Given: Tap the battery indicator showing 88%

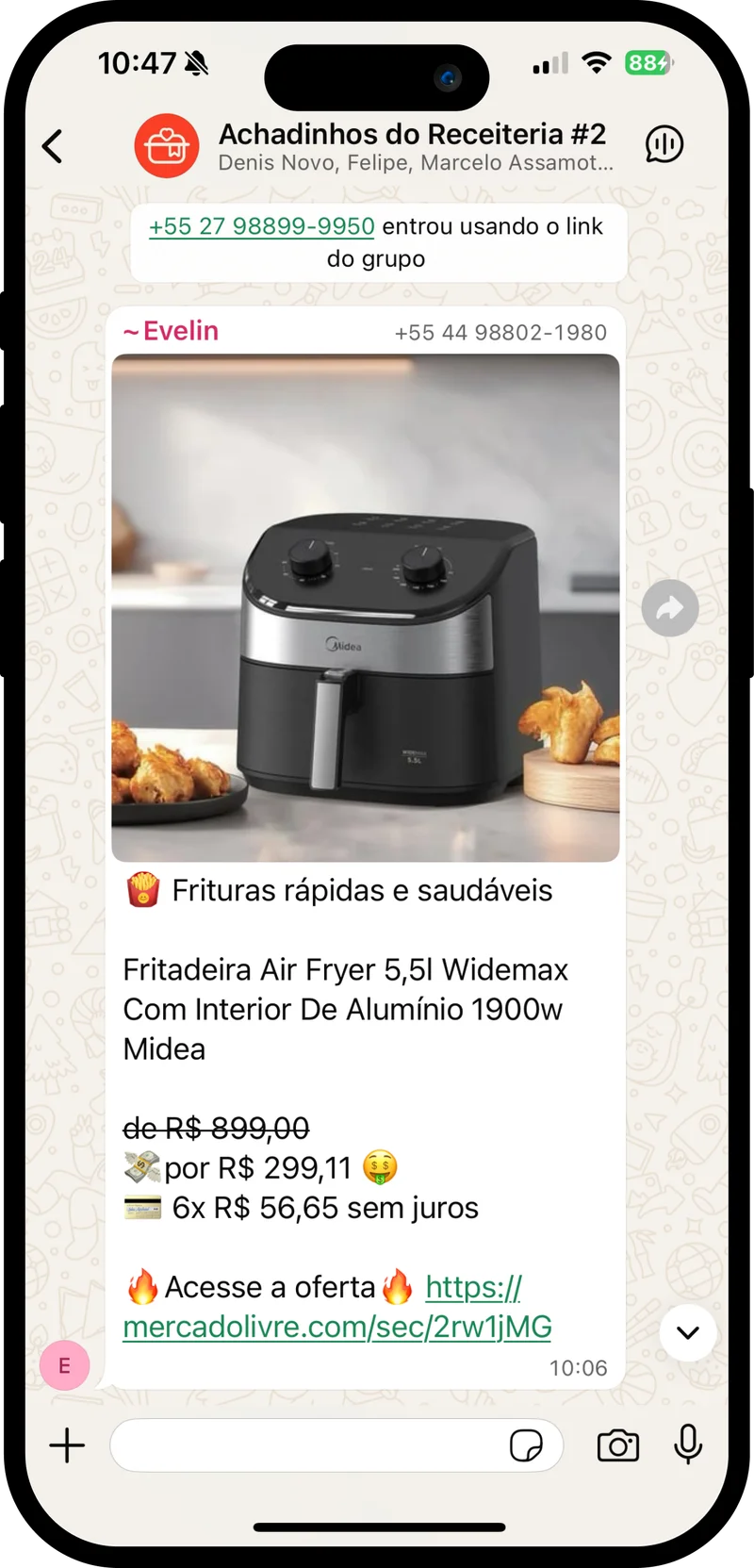Looking at the screenshot, I should (648, 63).
